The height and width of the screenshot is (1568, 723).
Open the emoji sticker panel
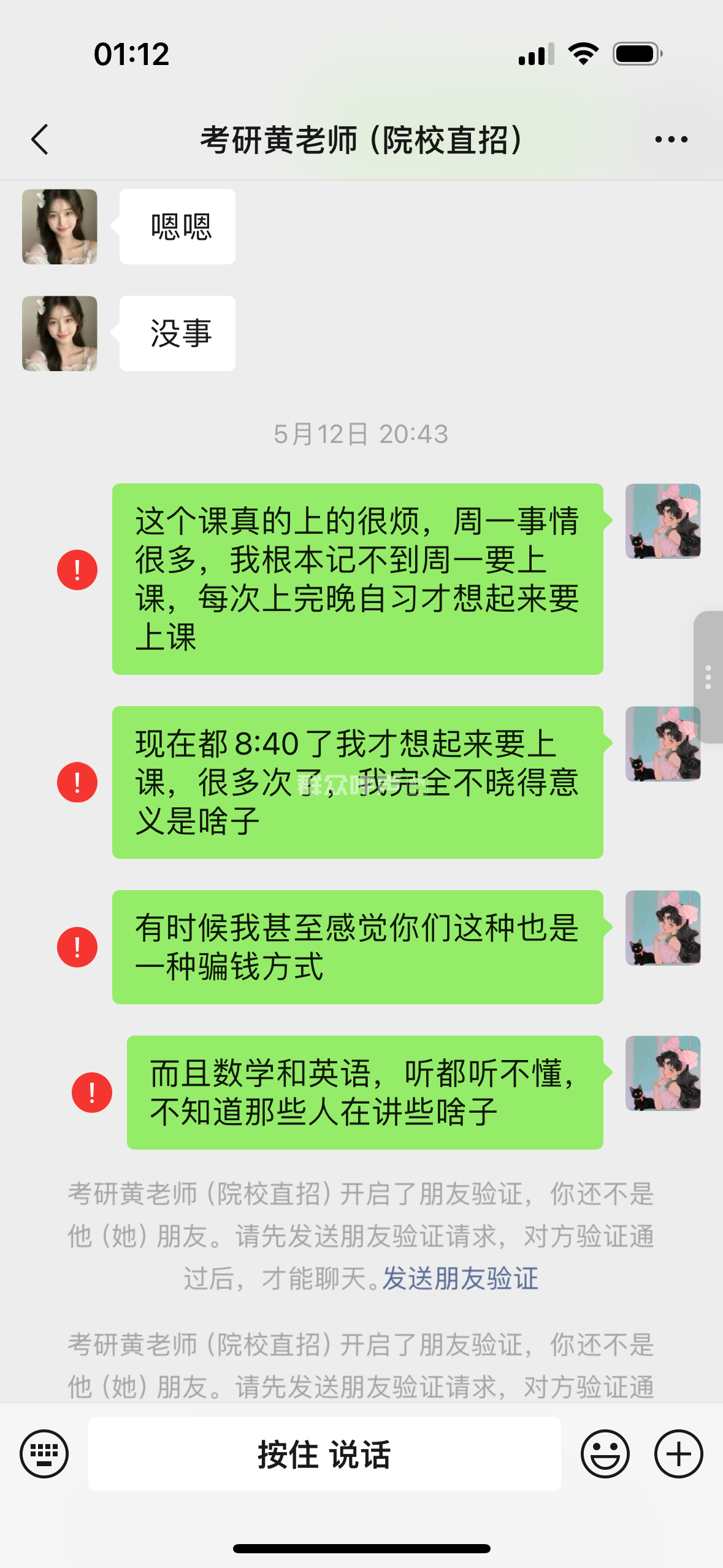point(605,1453)
